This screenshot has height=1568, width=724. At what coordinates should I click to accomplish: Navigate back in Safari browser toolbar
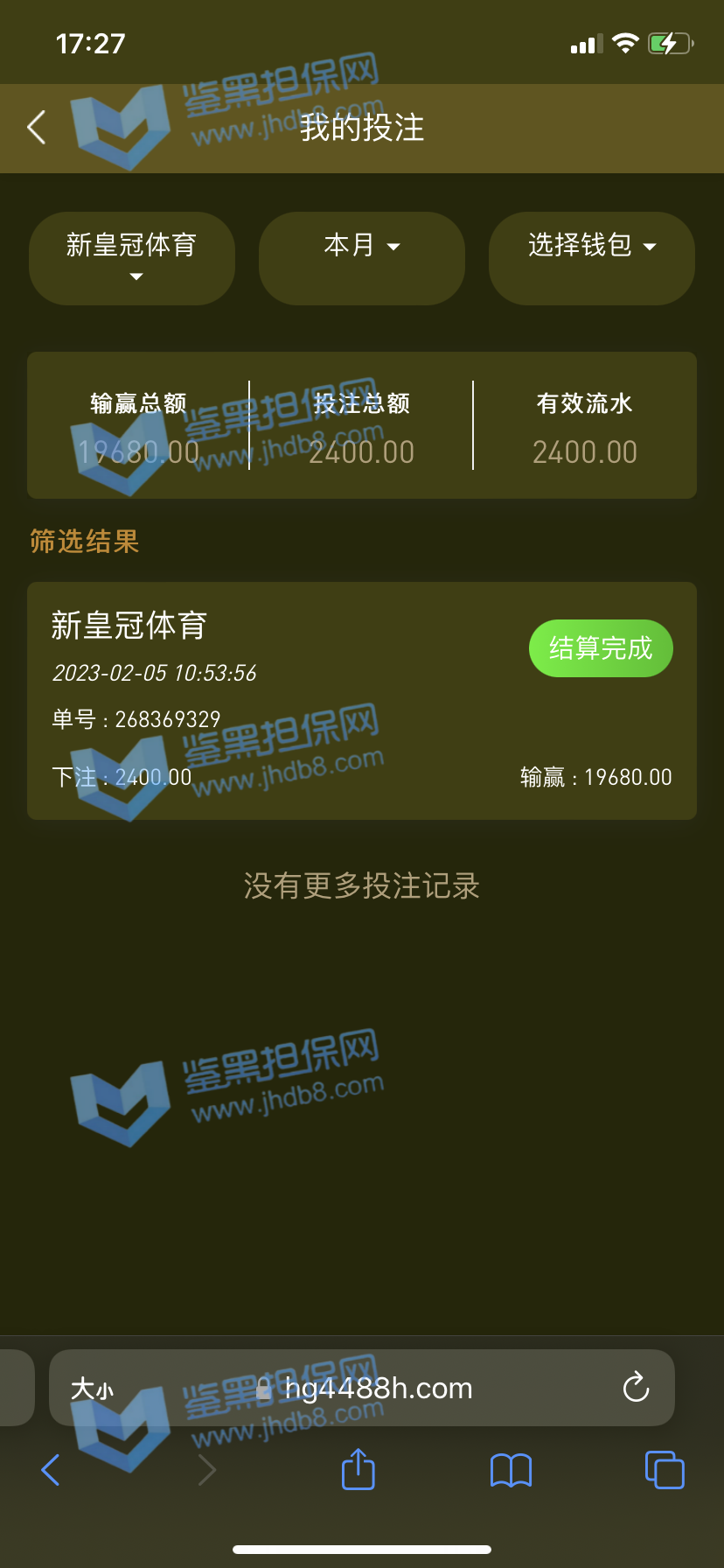pyautogui.click(x=51, y=1469)
